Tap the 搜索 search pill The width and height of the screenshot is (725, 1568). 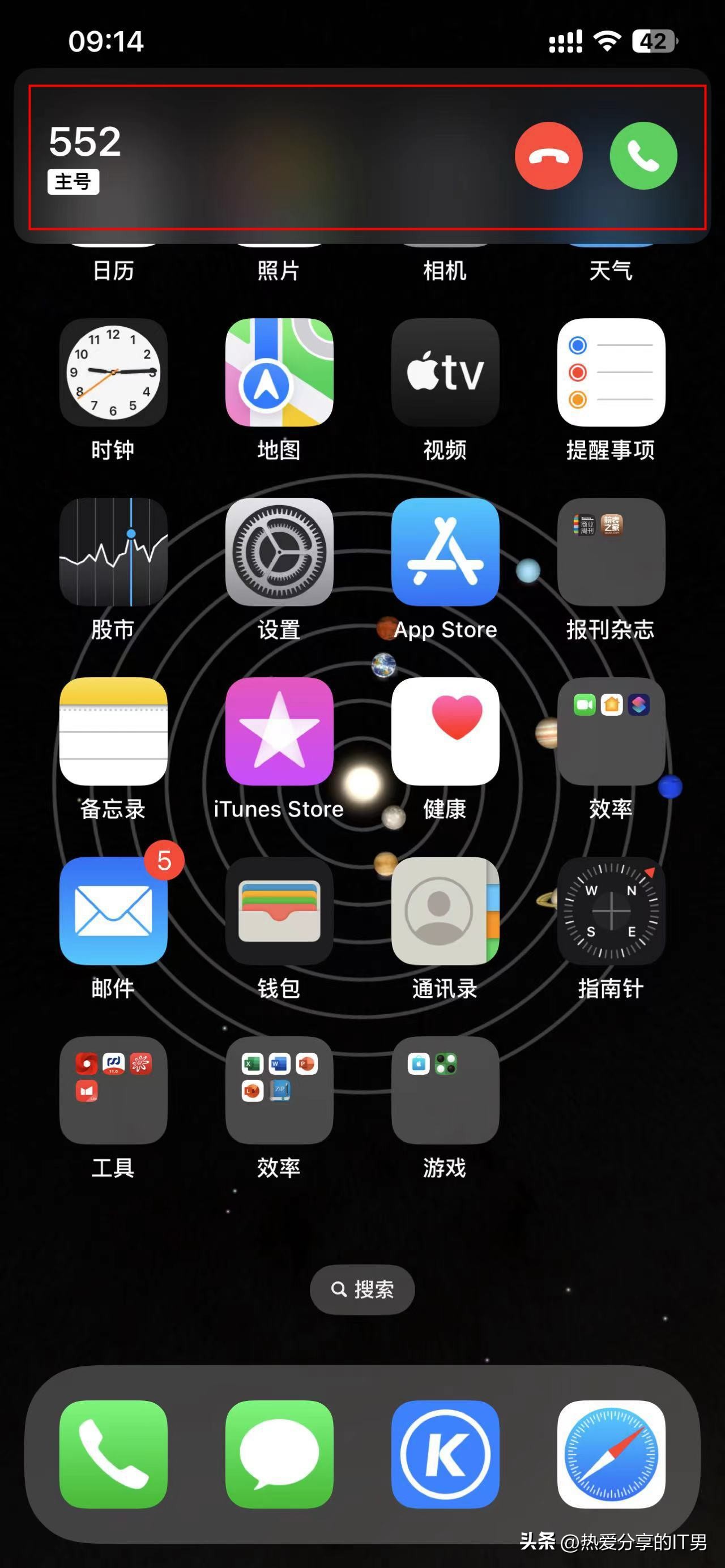click(x=362, y=1289)
